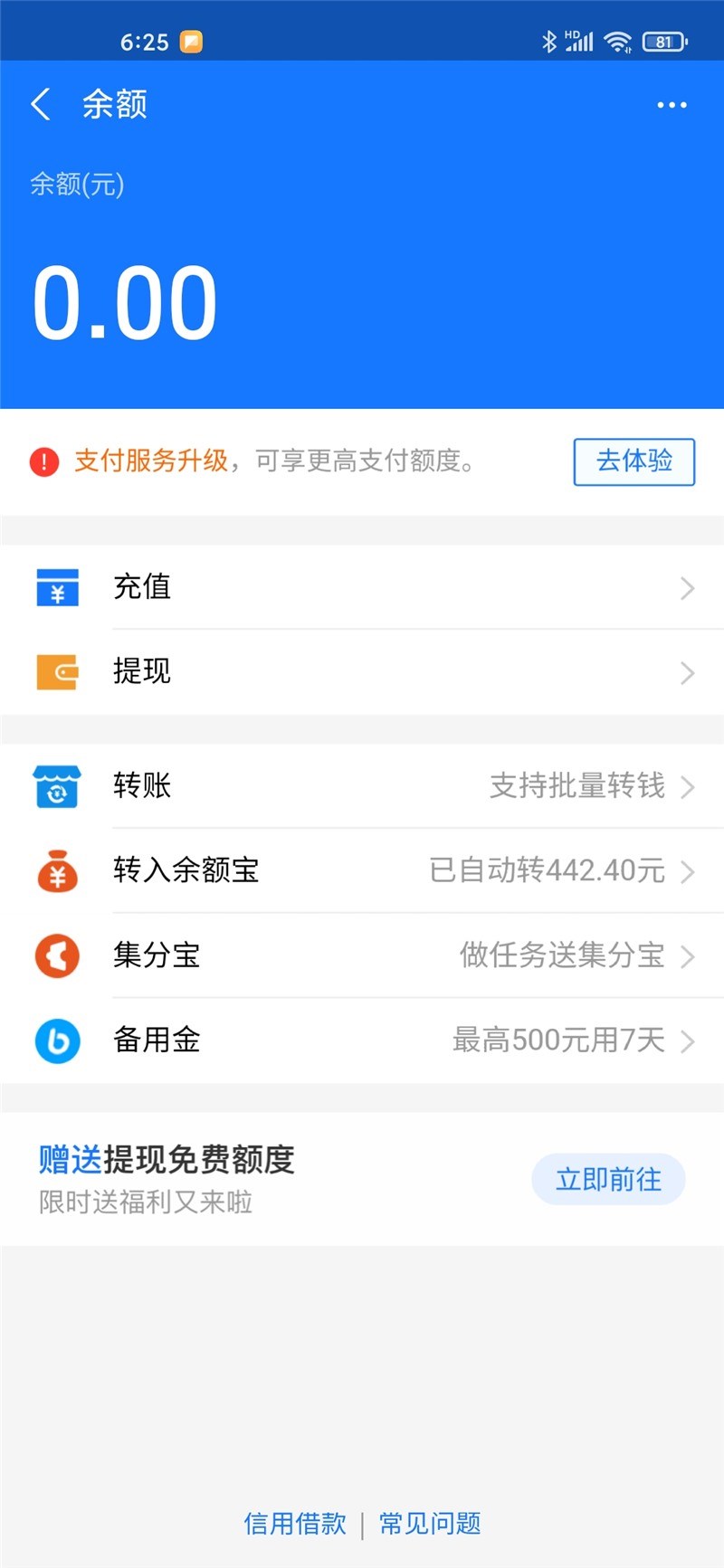Tap the 转入余额宝 money bag icon
The height and width of the screenshot is (1568, 724).
(57, 871)
